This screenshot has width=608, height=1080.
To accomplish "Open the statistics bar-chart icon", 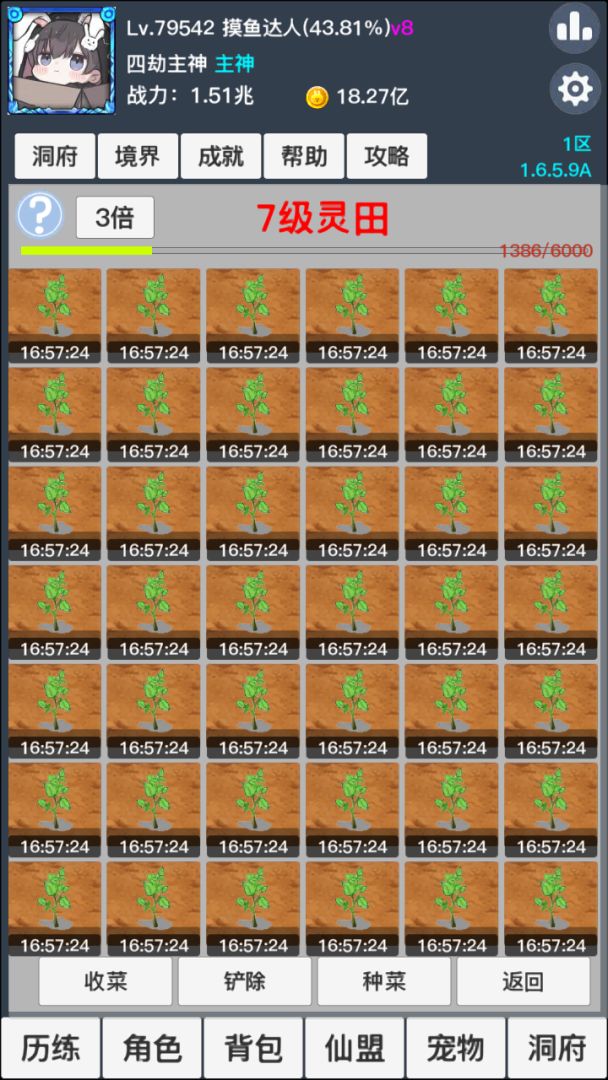I will coord(574,28).
